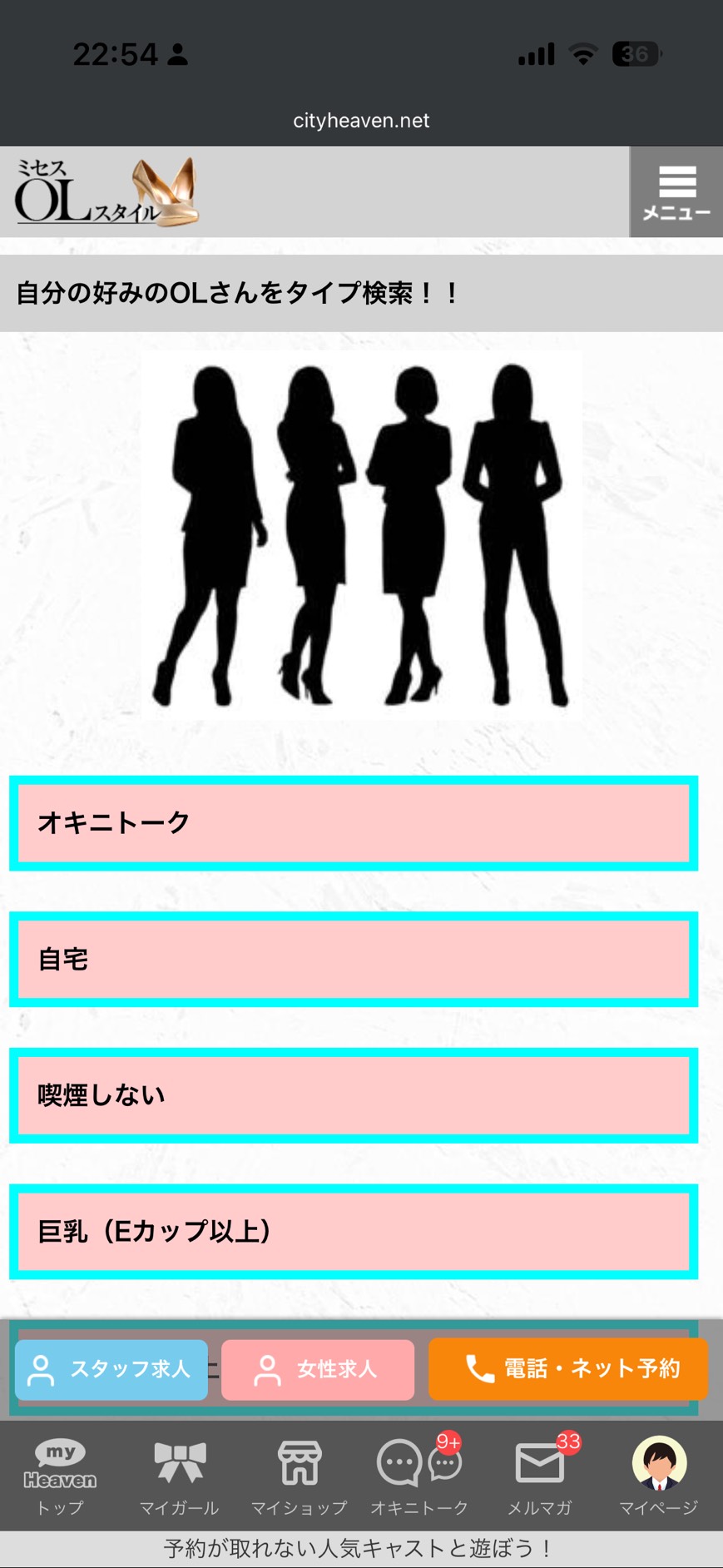The width and height of the screenshot is (723, 1568).
Task: Go to my Heaven トップ tab
Action: pos(60,1476)
